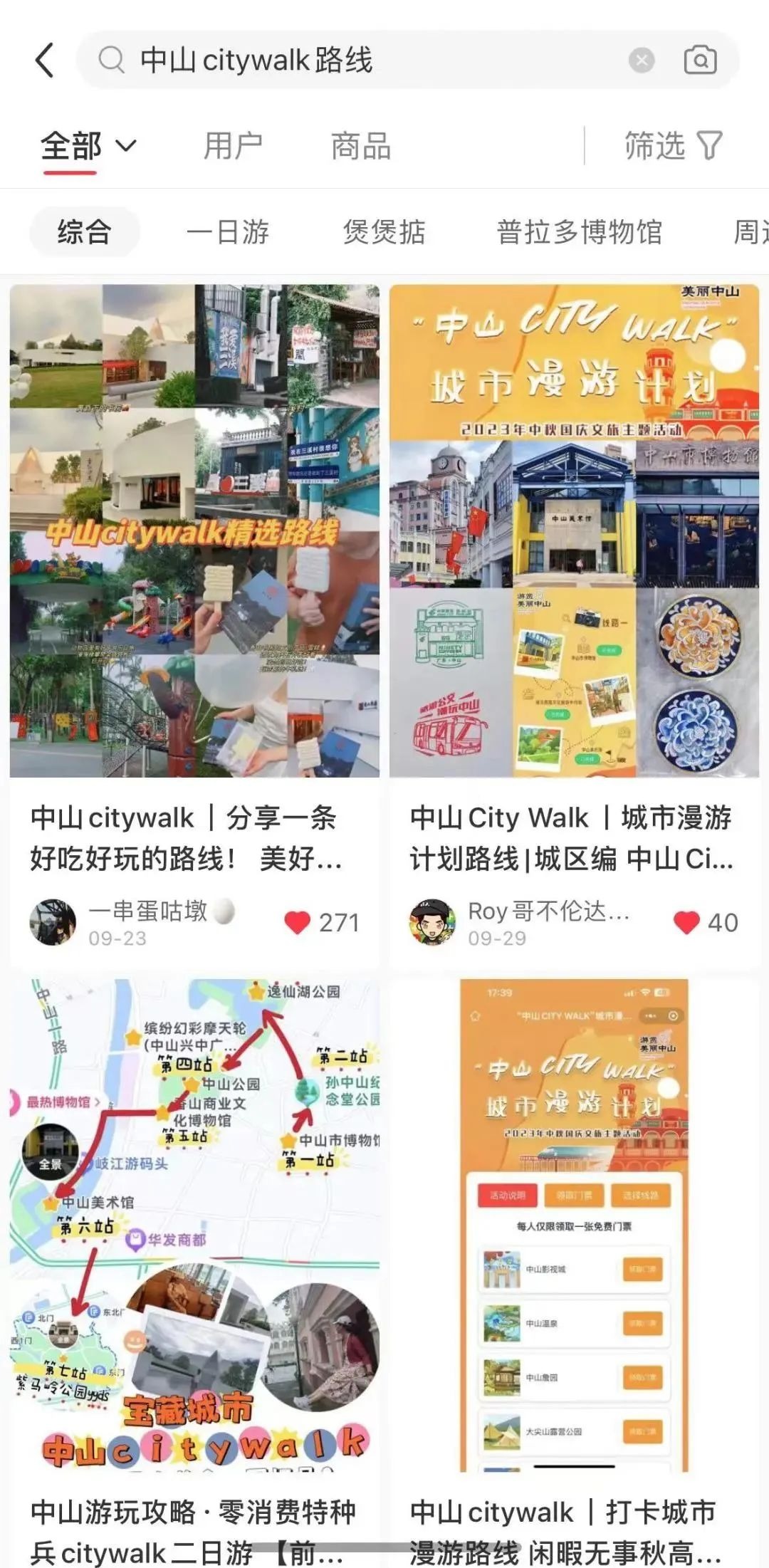Open 一串蛋咕墩's profile avatar
Image resolution: width=769 pixels, height=1568 pixels.
[53, 922]
